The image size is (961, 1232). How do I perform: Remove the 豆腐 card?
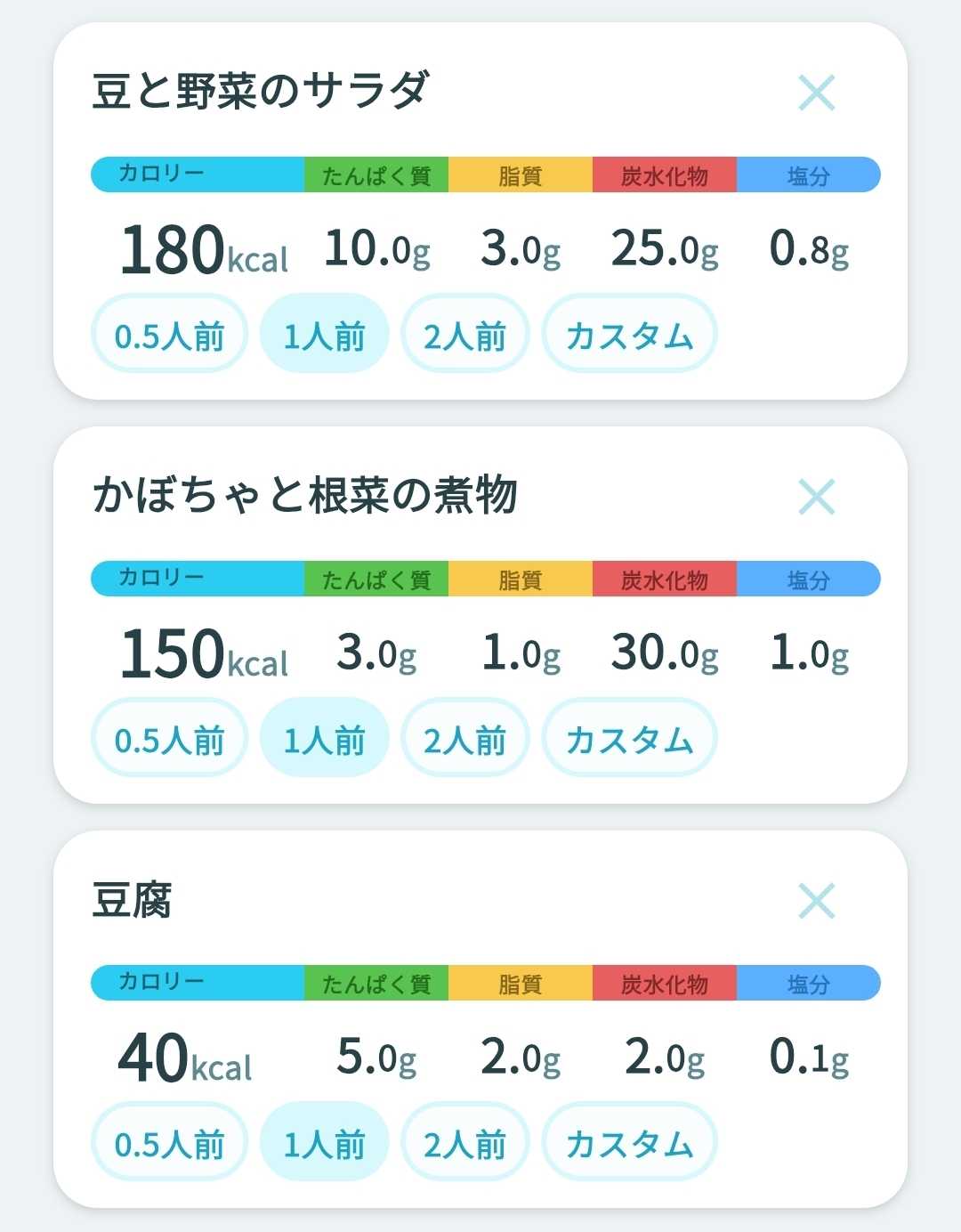click(816, 901)
